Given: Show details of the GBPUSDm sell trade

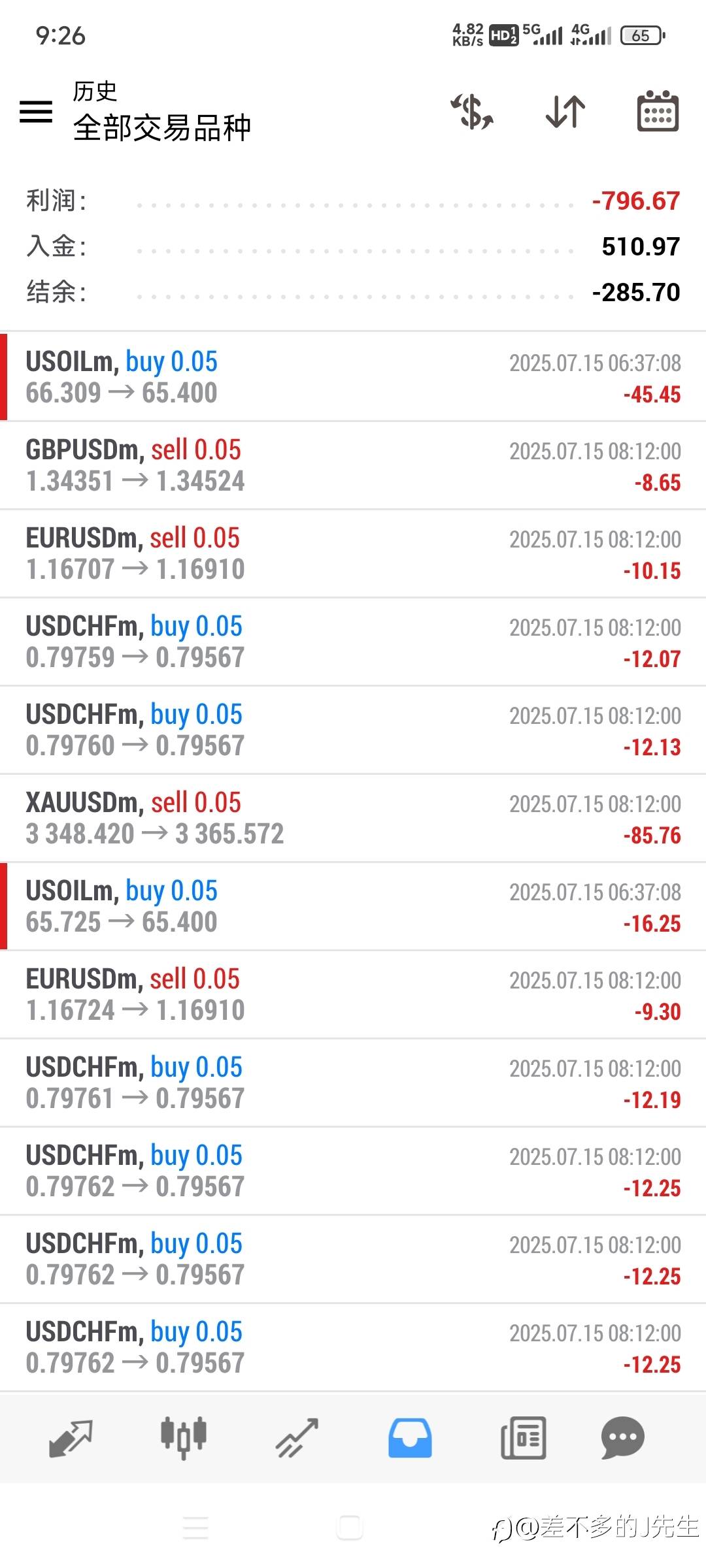Looking at the screenshot, I should click(x=353, y=465).
